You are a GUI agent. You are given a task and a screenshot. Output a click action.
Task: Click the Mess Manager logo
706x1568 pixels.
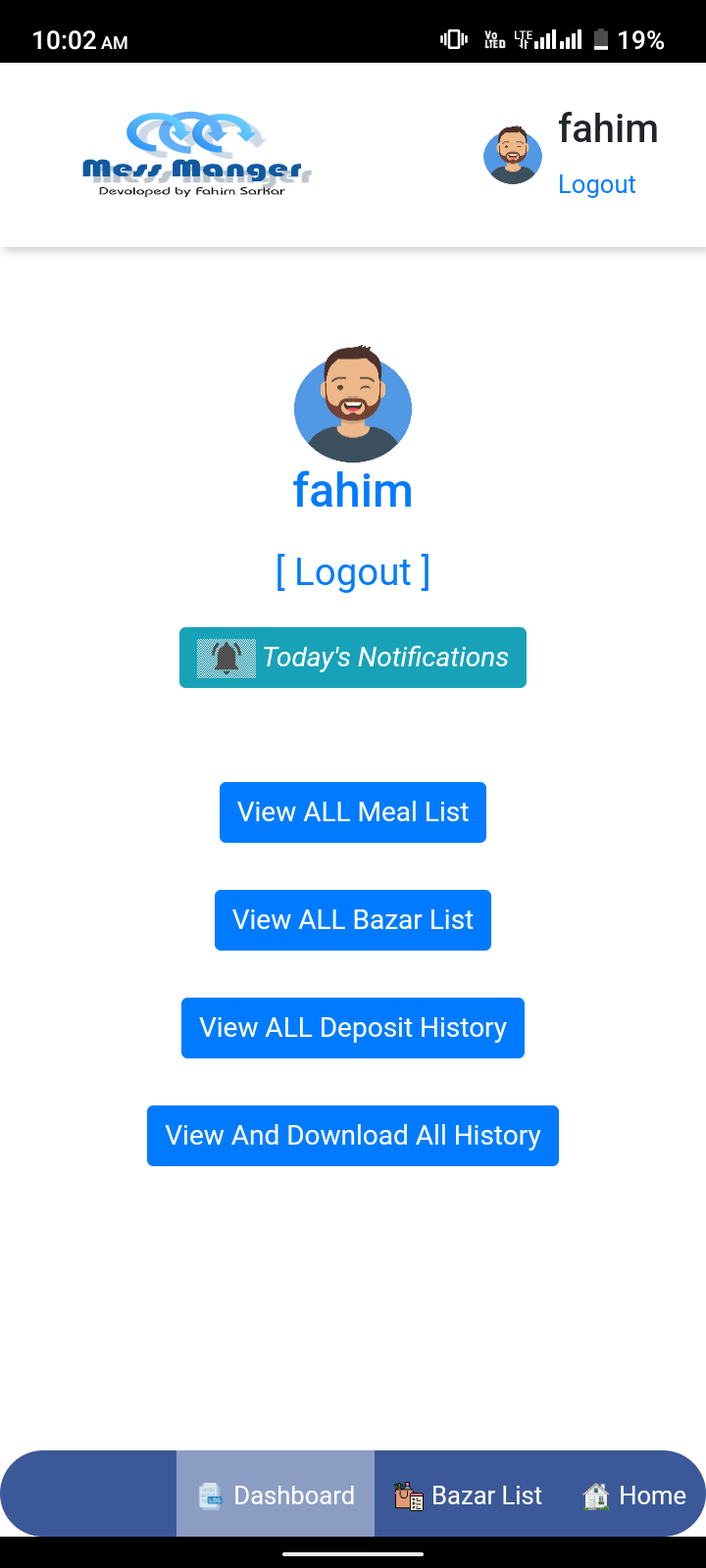pyautogui.click(x=191, y=154)
